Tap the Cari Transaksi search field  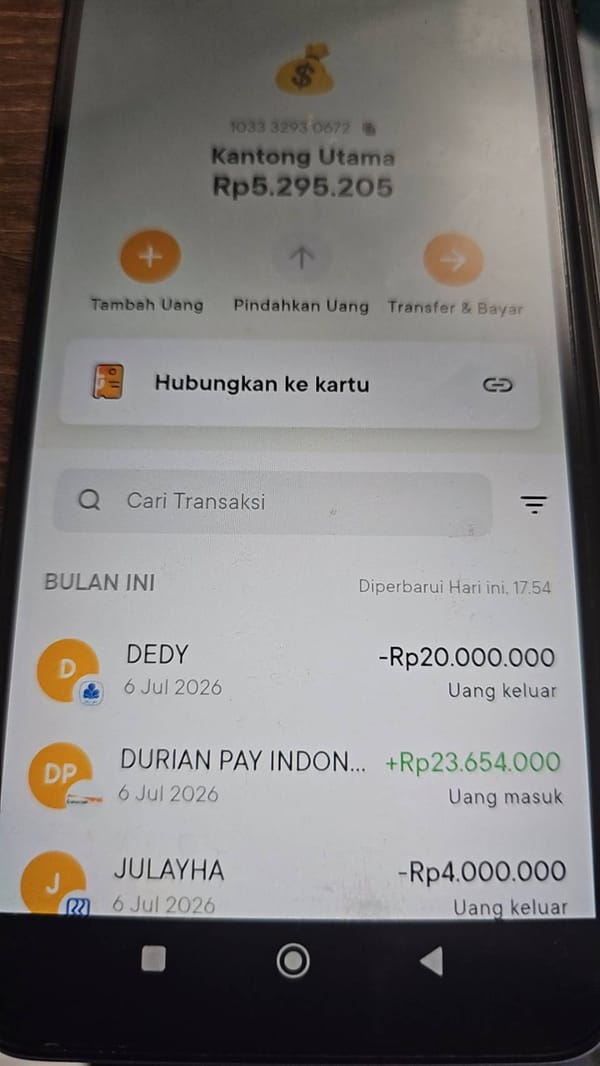coord(272,502)
